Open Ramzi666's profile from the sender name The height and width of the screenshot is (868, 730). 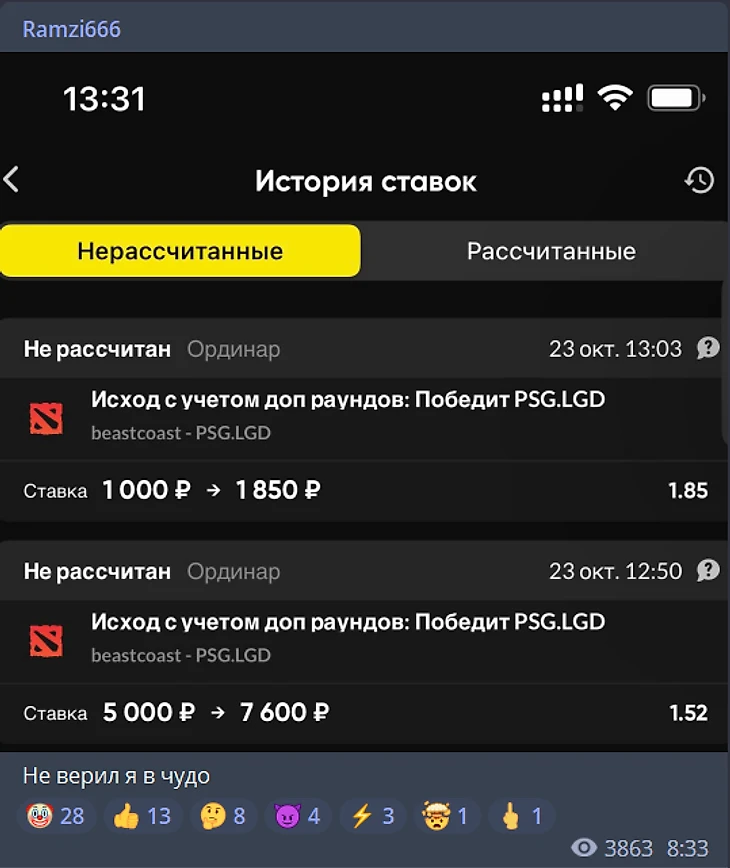pyautogui.click(x=71, y=29)
